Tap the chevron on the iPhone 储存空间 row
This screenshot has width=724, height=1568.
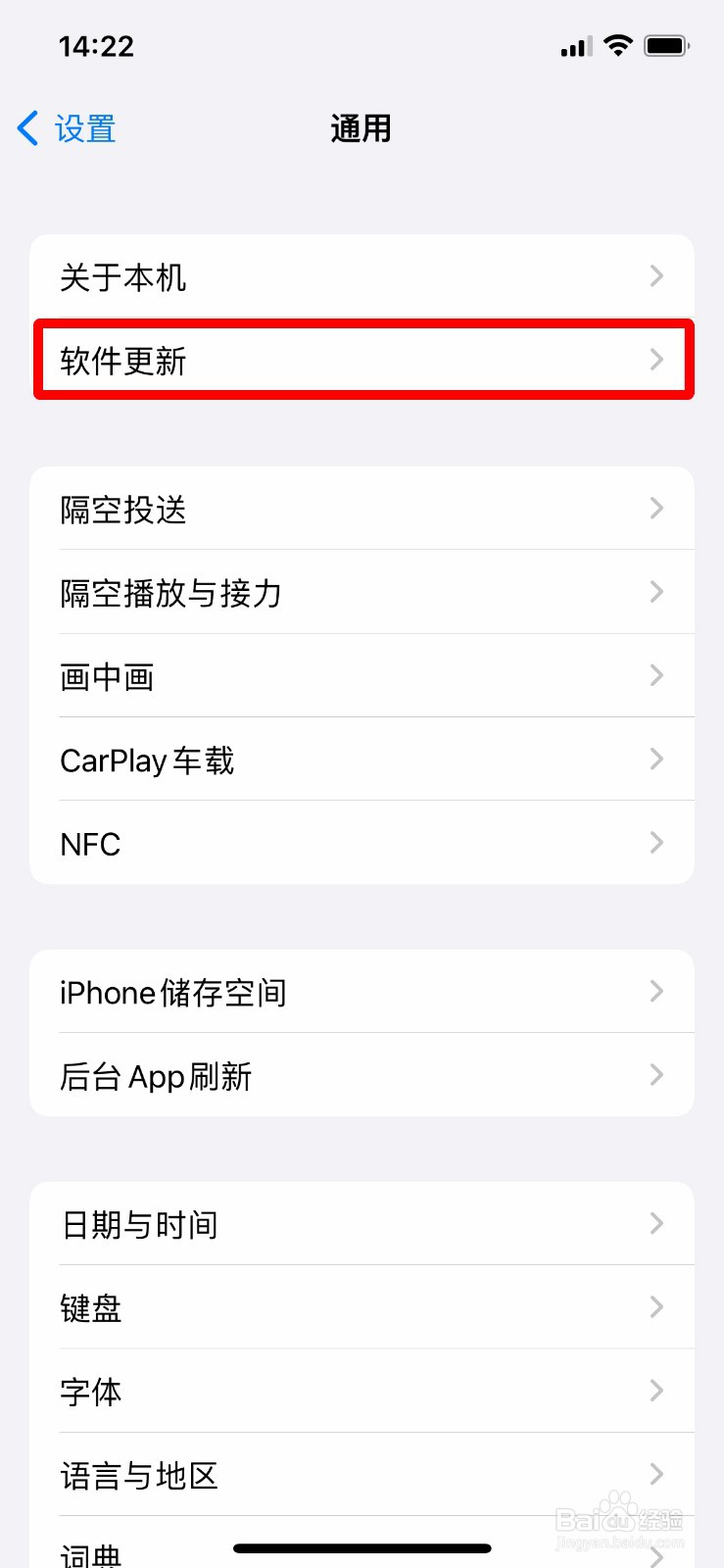point(655,991)
